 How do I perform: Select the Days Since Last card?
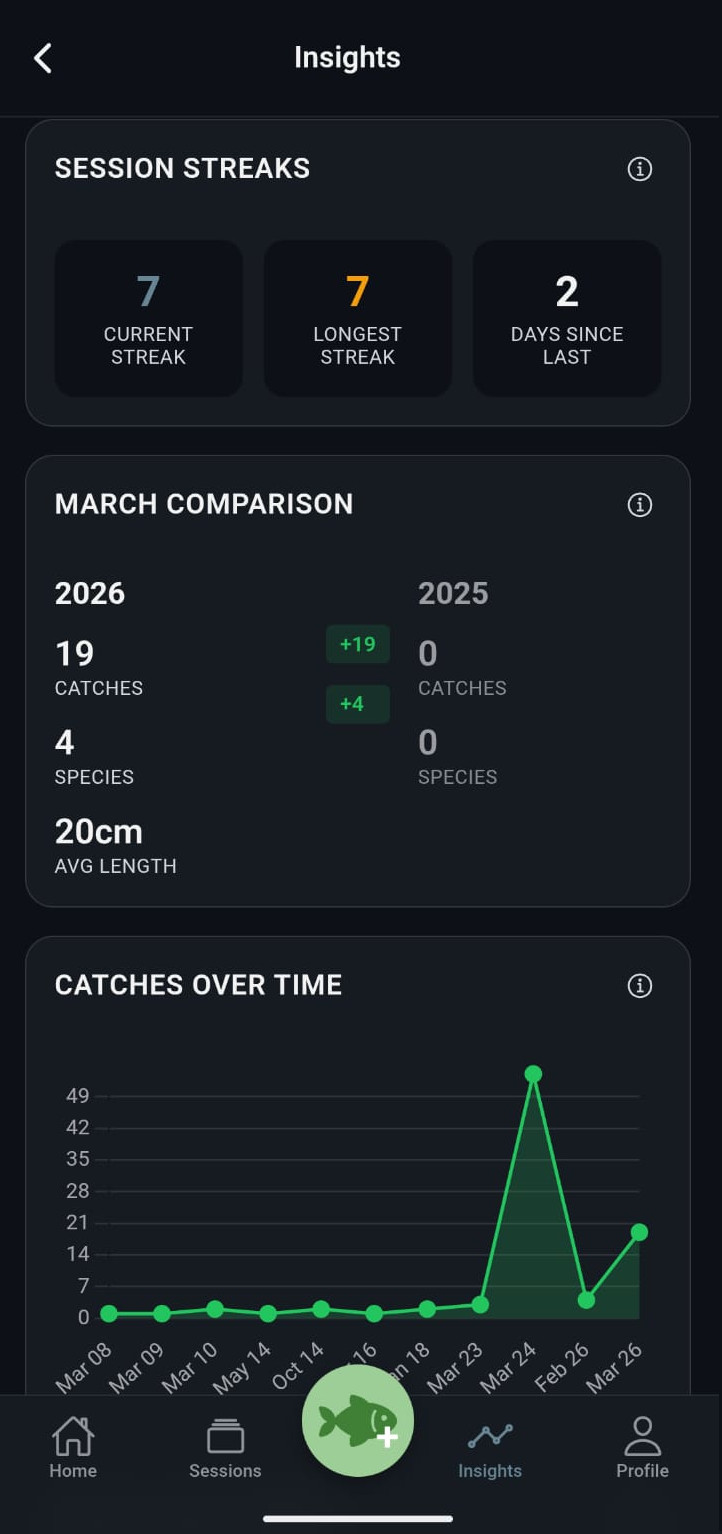pos(566,317)
